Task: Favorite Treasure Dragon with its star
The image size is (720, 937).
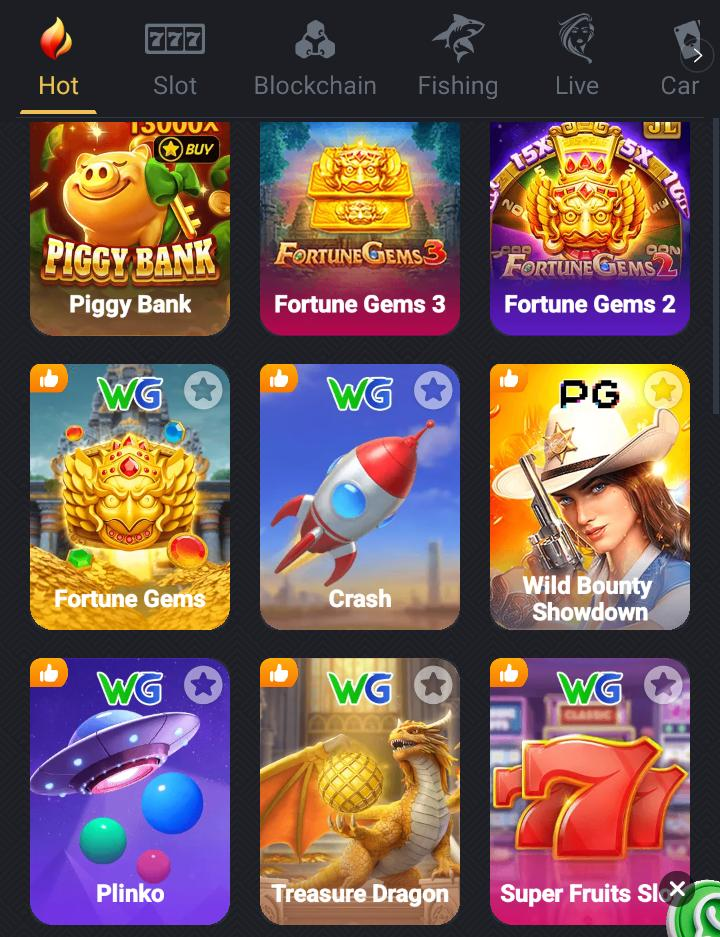Action: (x=433, y=685)
